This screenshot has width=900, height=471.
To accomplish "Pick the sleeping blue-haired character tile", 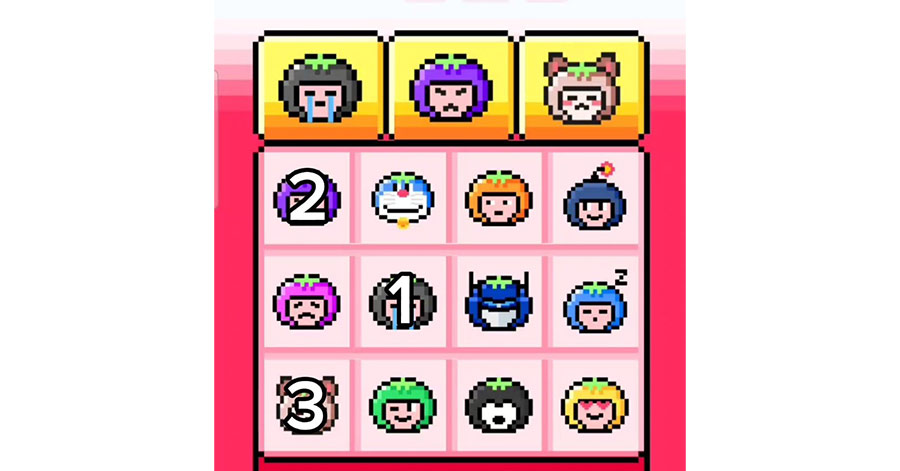I will 594,301.
